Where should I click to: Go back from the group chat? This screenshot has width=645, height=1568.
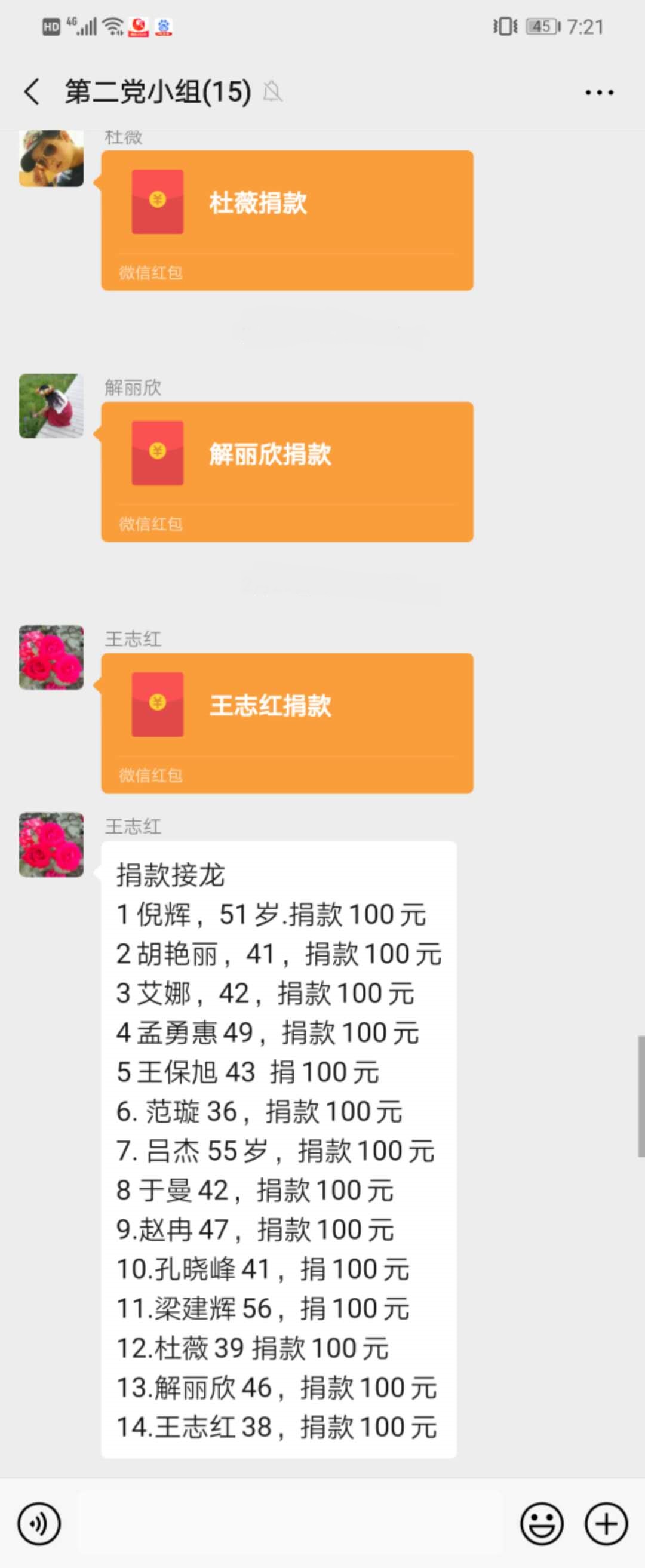[32, 92]
